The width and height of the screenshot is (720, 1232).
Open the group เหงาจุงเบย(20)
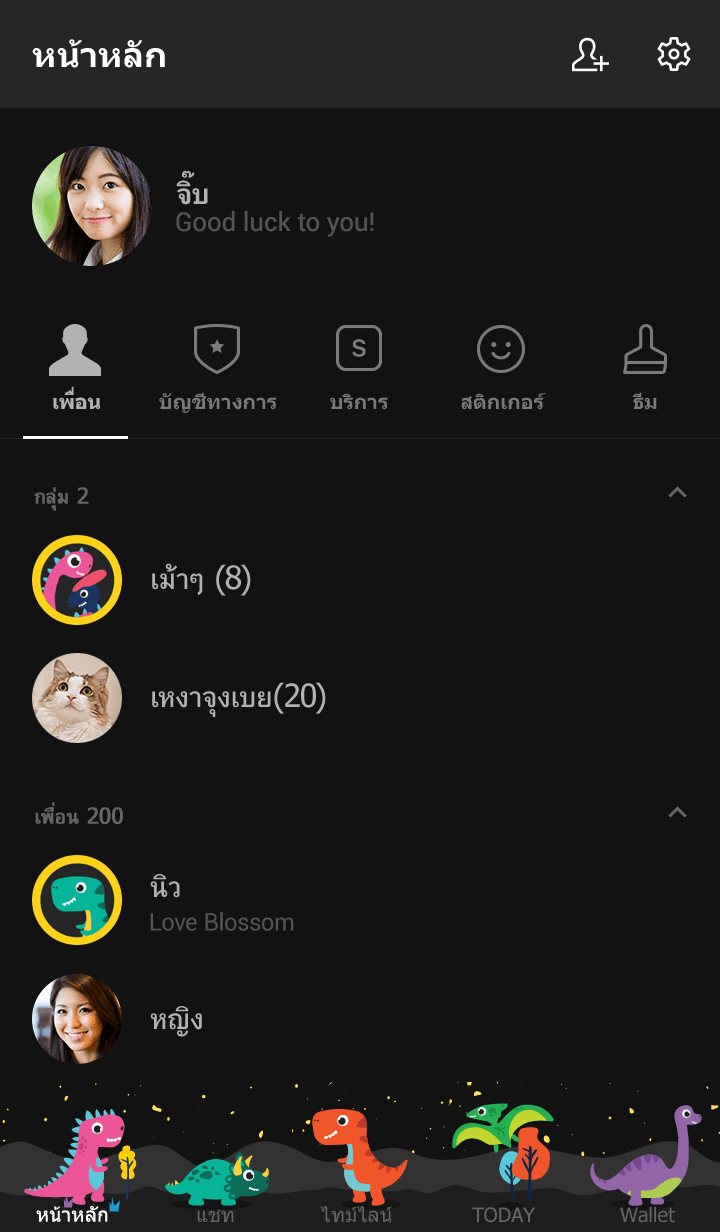coord(238,698)
